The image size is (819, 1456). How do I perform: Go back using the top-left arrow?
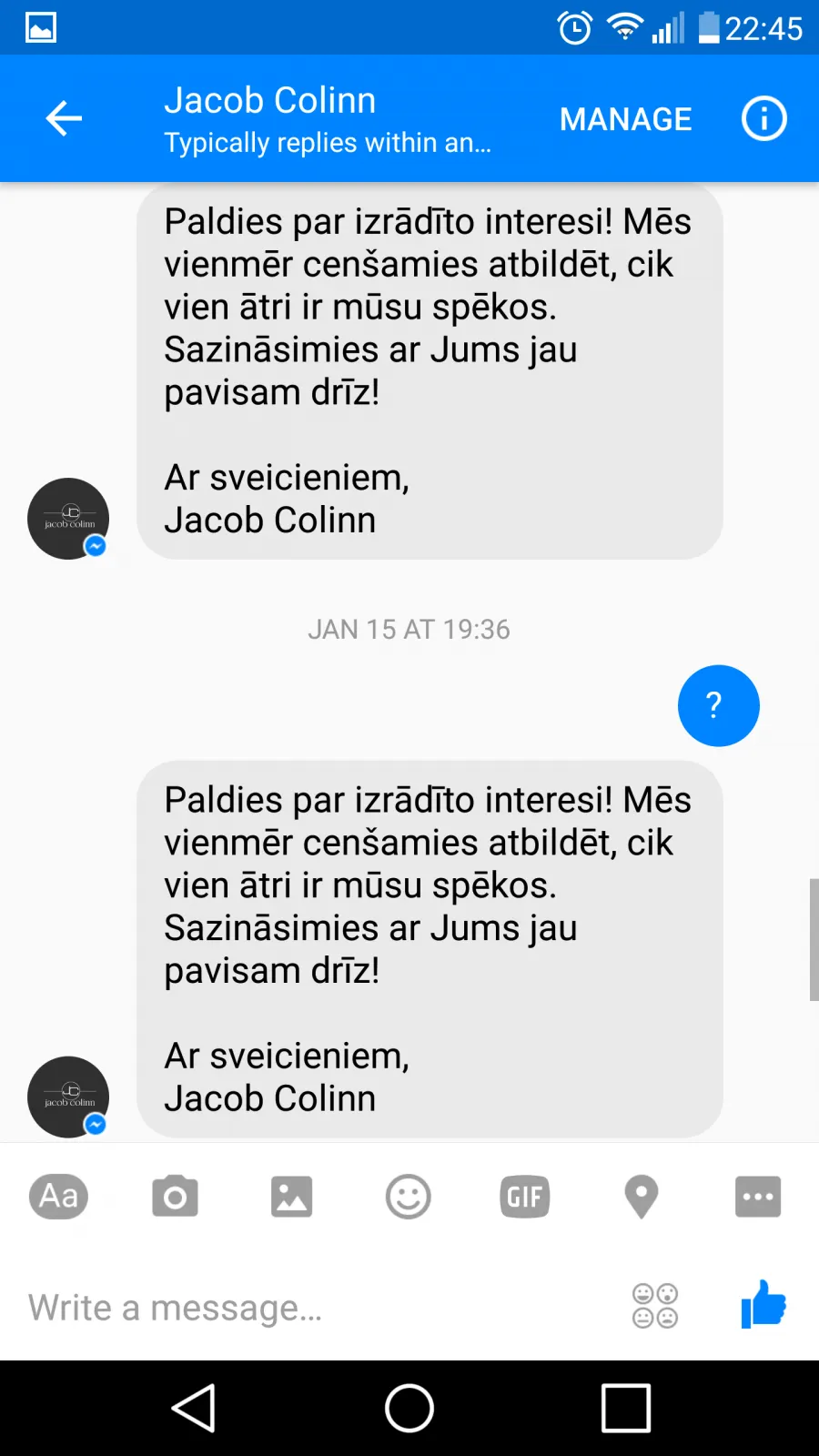(64, 118)
